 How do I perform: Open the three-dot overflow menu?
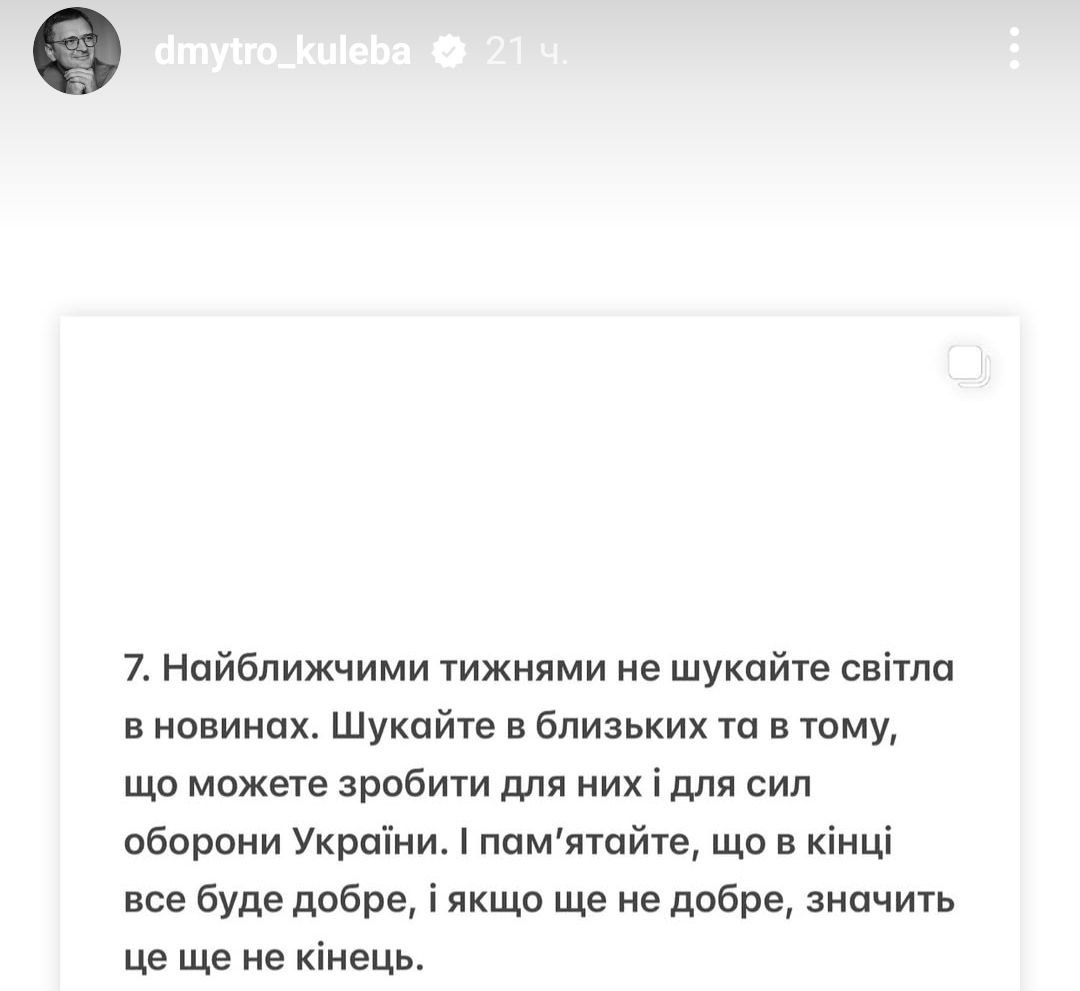pos(1014,49)
